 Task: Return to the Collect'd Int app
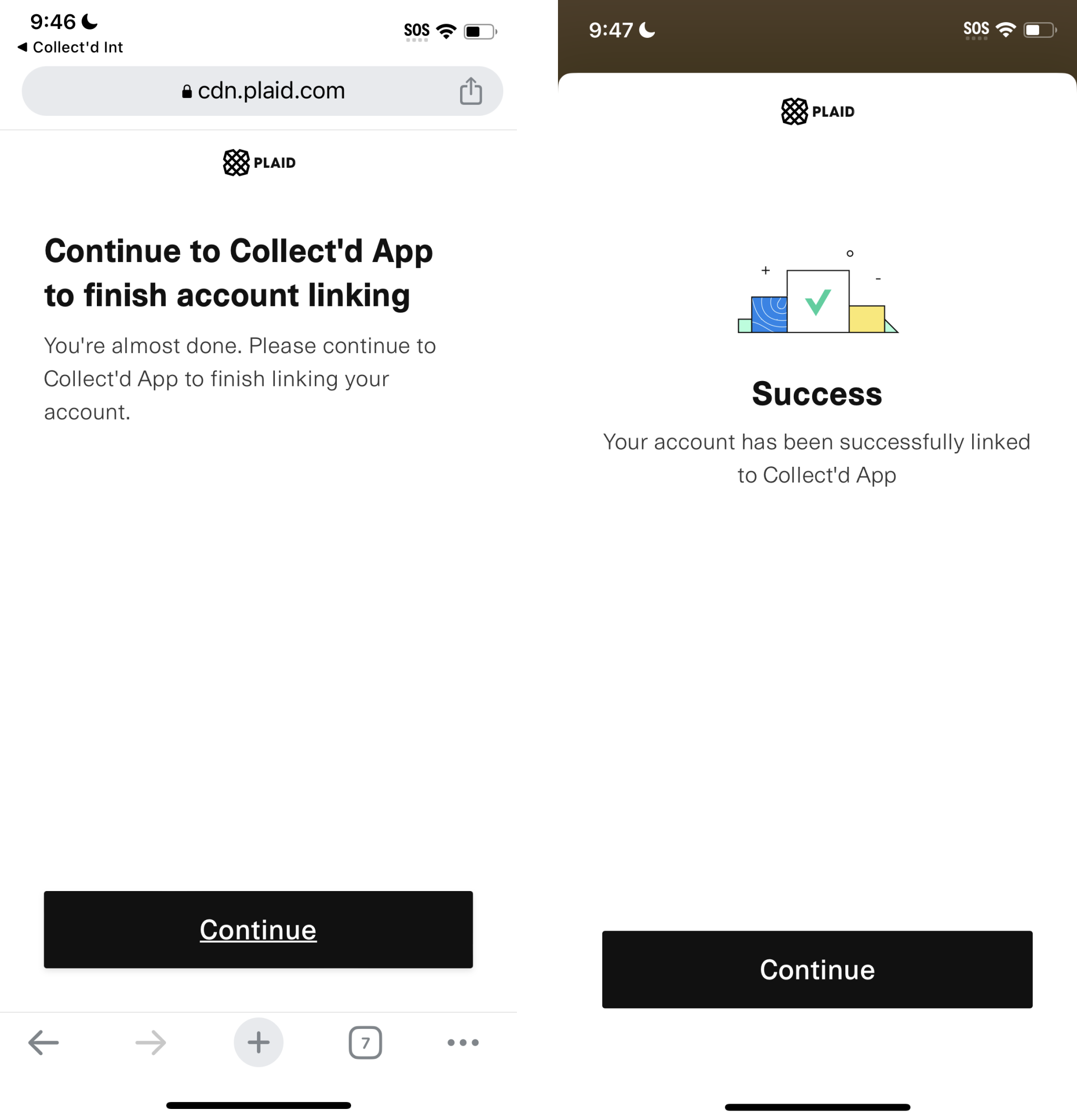click(71, 47)
